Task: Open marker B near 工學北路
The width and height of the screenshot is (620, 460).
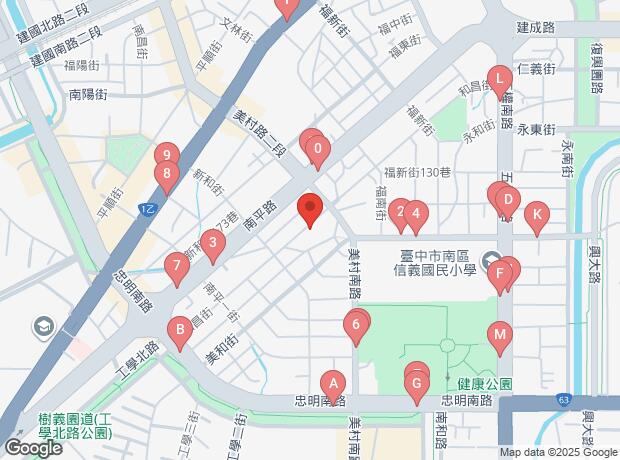Action: 180,329
